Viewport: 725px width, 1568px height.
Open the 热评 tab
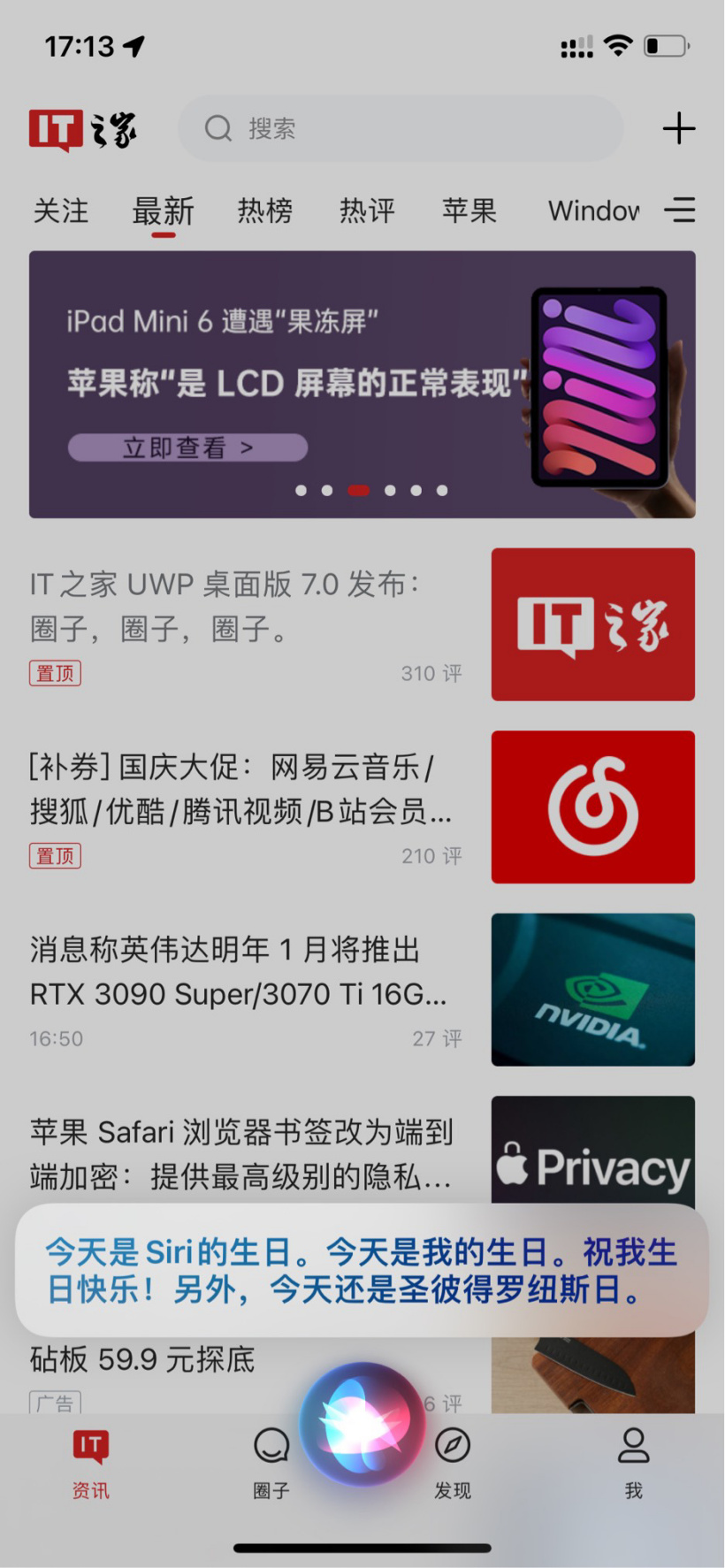click(367, 211)
